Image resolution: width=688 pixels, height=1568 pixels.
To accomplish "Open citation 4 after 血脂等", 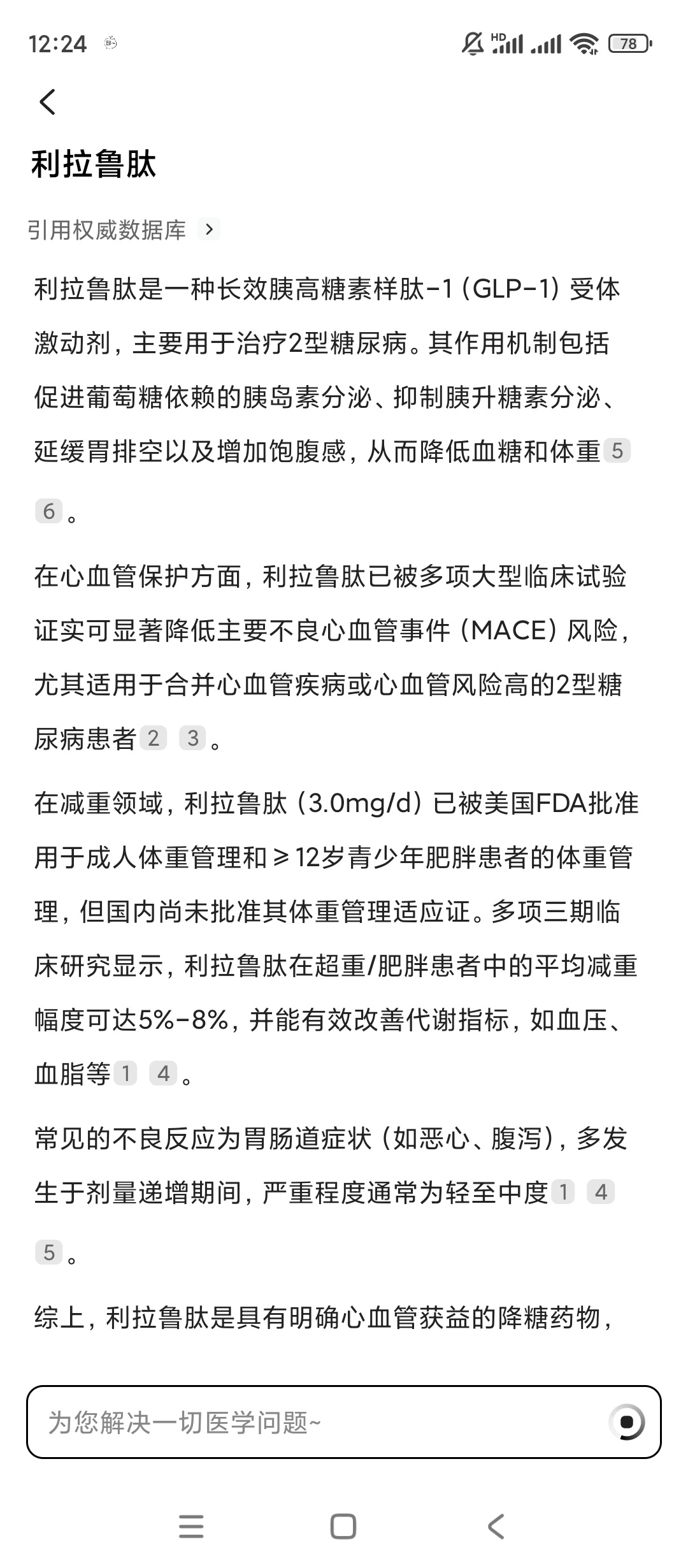I will [163, 1074].
